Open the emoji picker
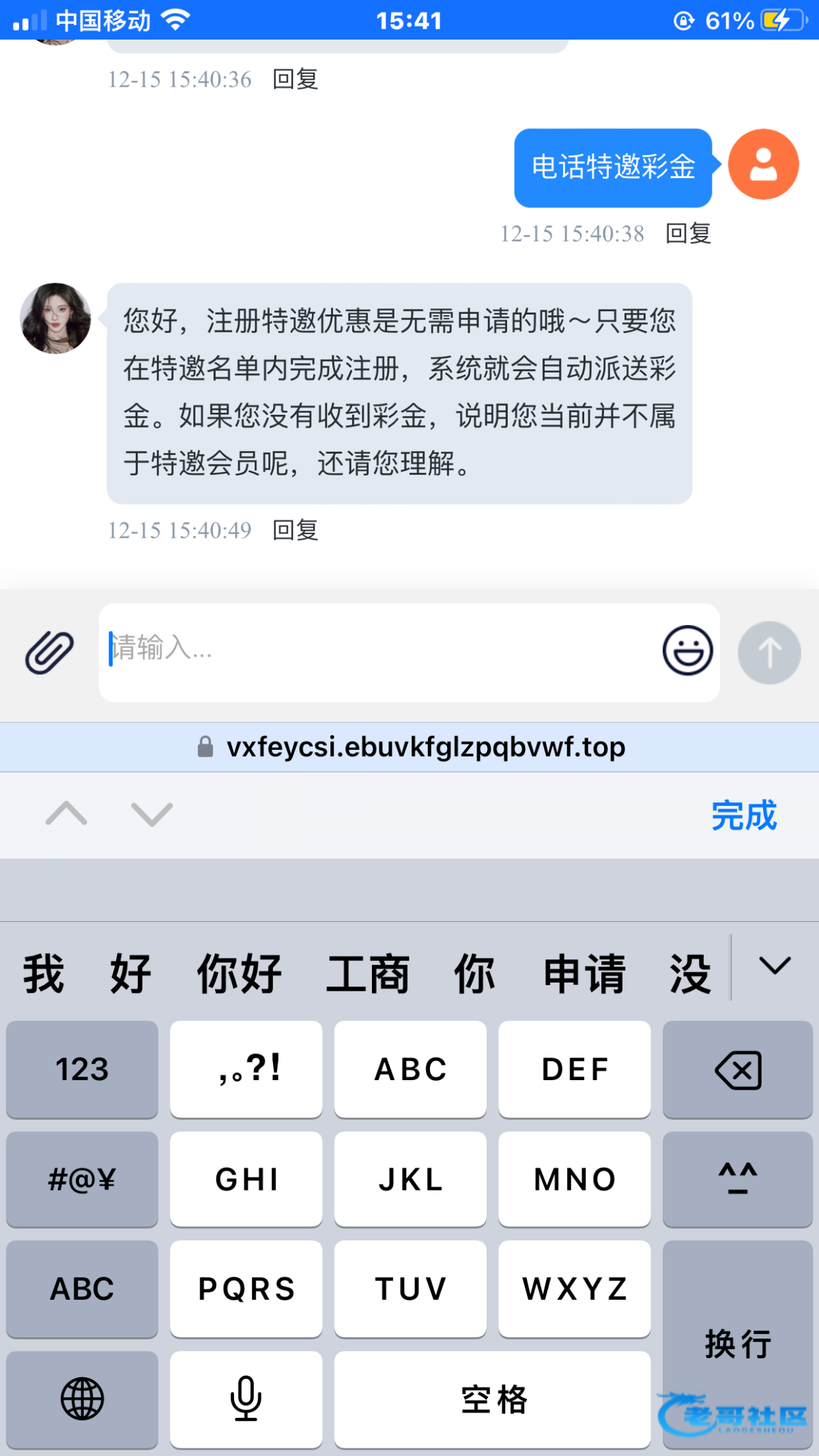Screen dimensions: 819x1456 point(687,650)
